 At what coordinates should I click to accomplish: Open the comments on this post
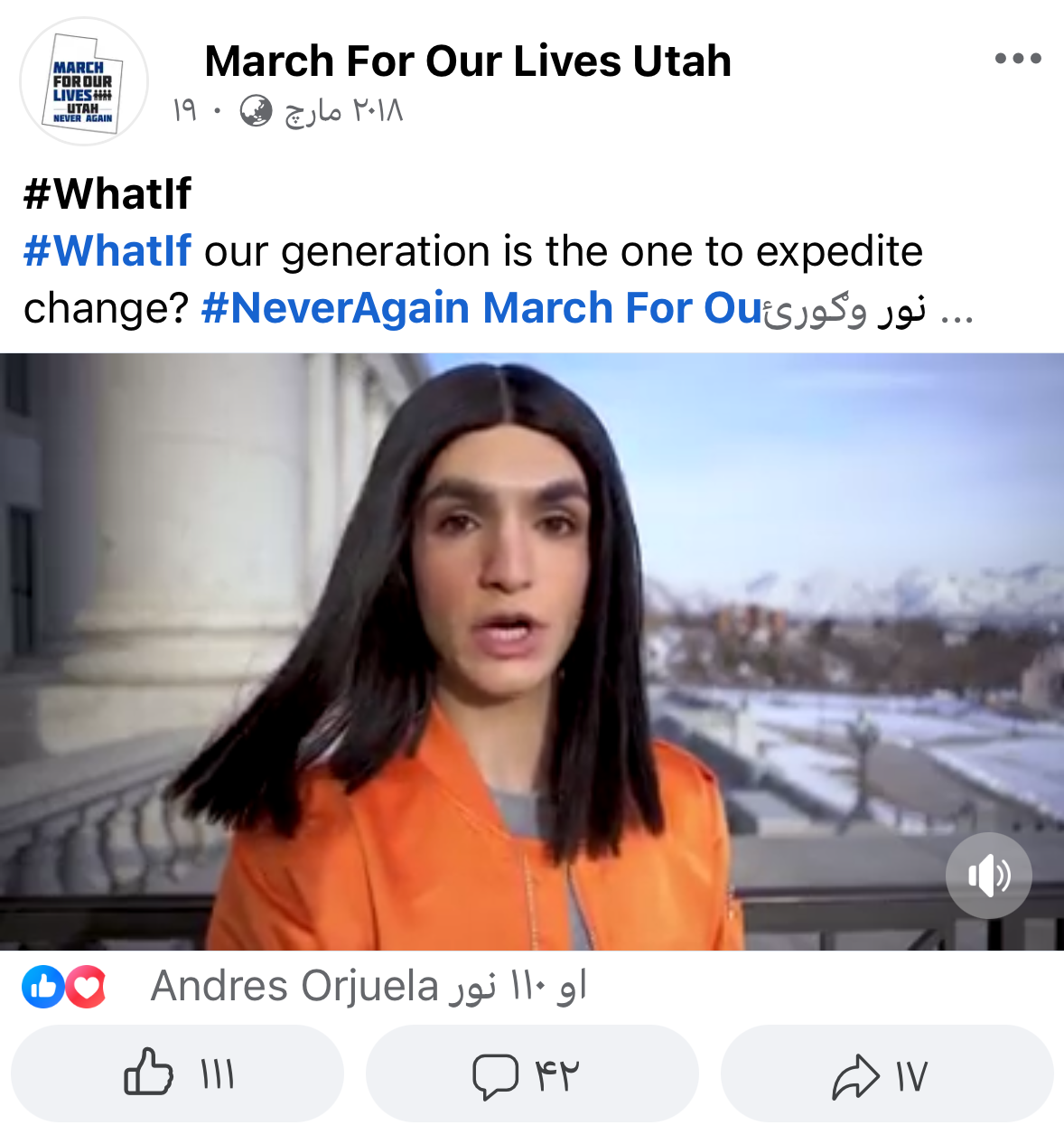[531, 1073]
